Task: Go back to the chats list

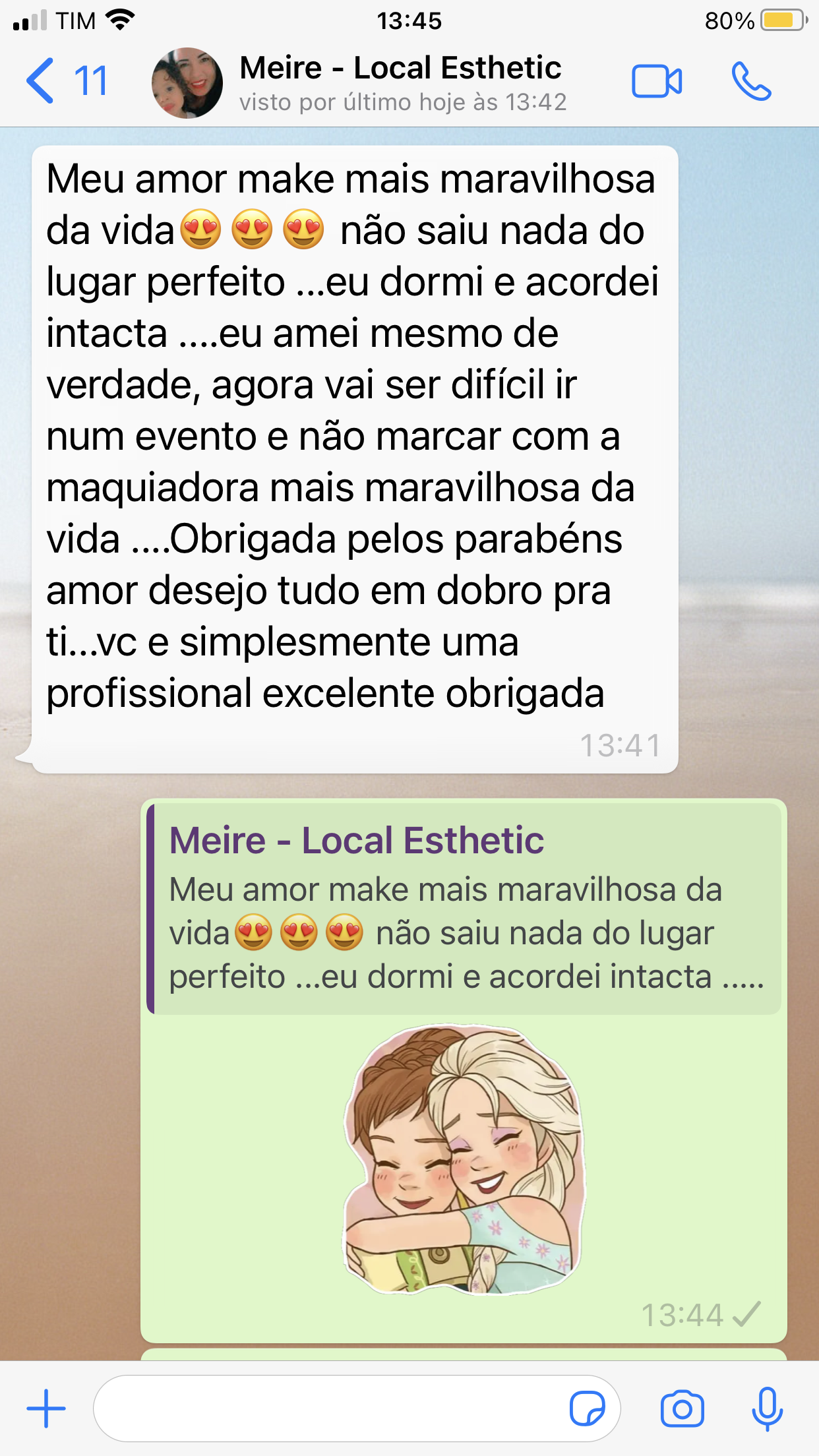Action: click(x=65, y=82)
